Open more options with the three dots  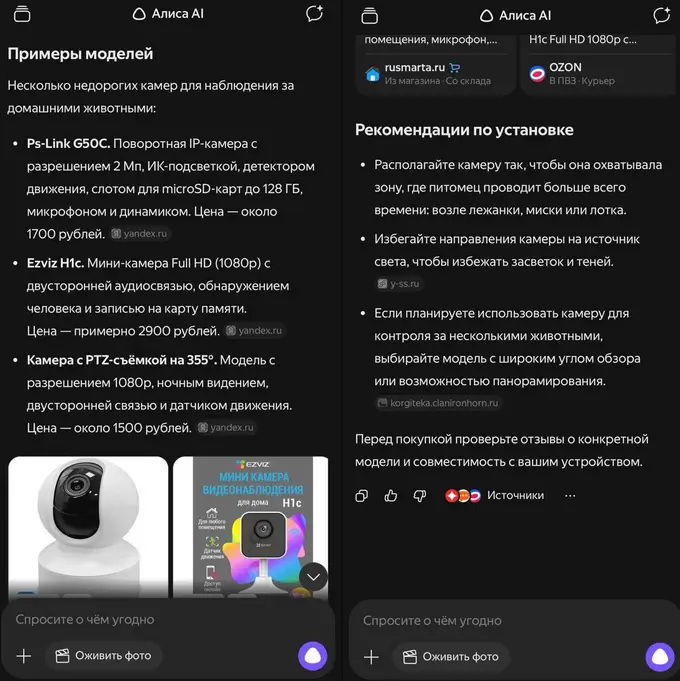pyautogui.click(x=570, y=495)
